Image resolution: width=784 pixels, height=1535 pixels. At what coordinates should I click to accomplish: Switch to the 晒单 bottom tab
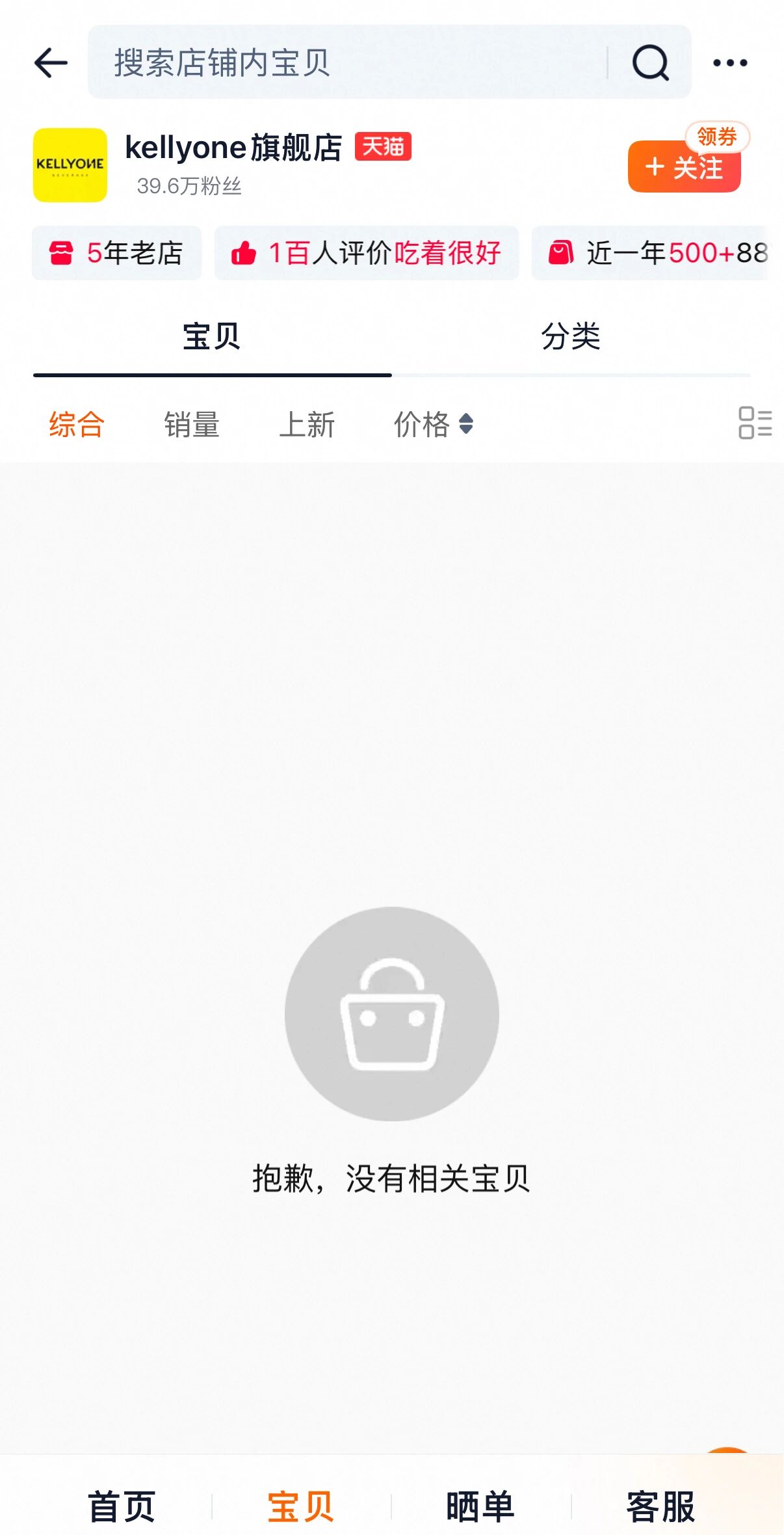(x=480, y=1506)
